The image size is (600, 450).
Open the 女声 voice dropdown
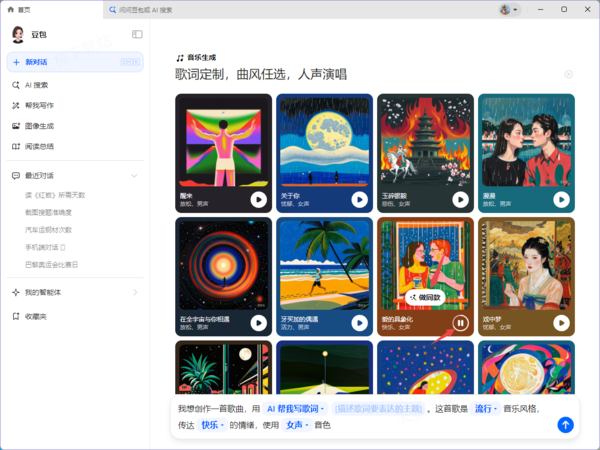tap(296, 425)
